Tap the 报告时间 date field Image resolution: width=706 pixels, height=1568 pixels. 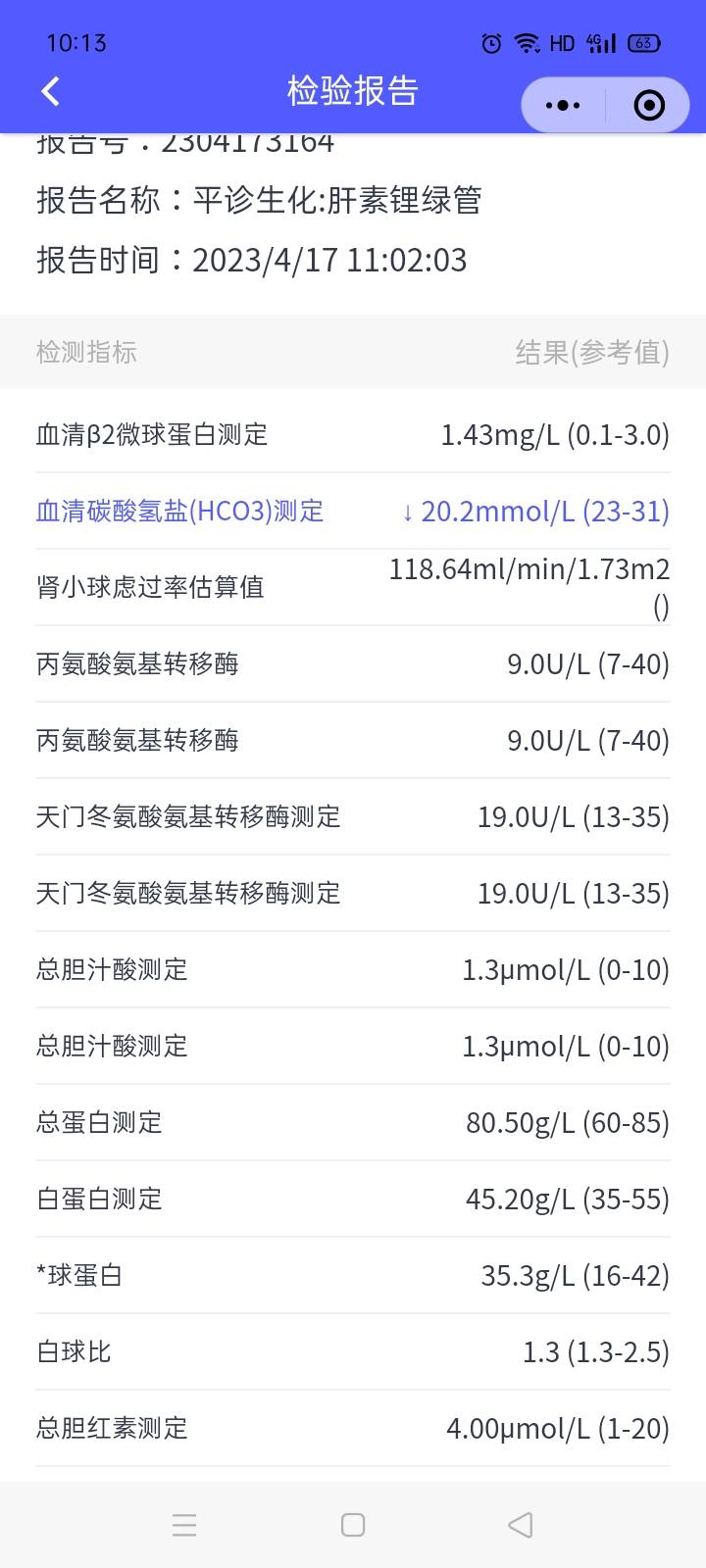(x=250, y=261)
